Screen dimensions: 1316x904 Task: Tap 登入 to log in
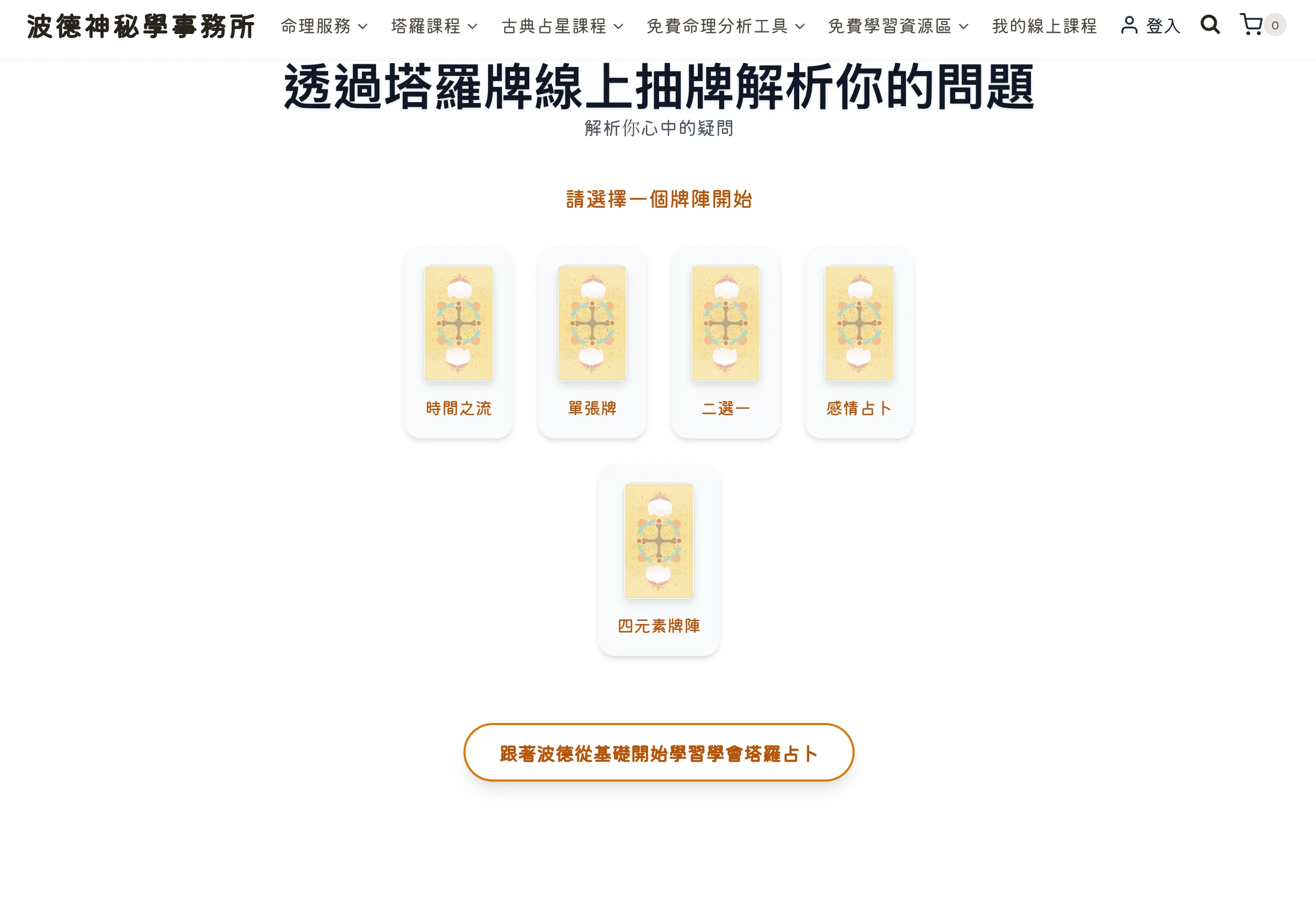tap(1151, 26)
